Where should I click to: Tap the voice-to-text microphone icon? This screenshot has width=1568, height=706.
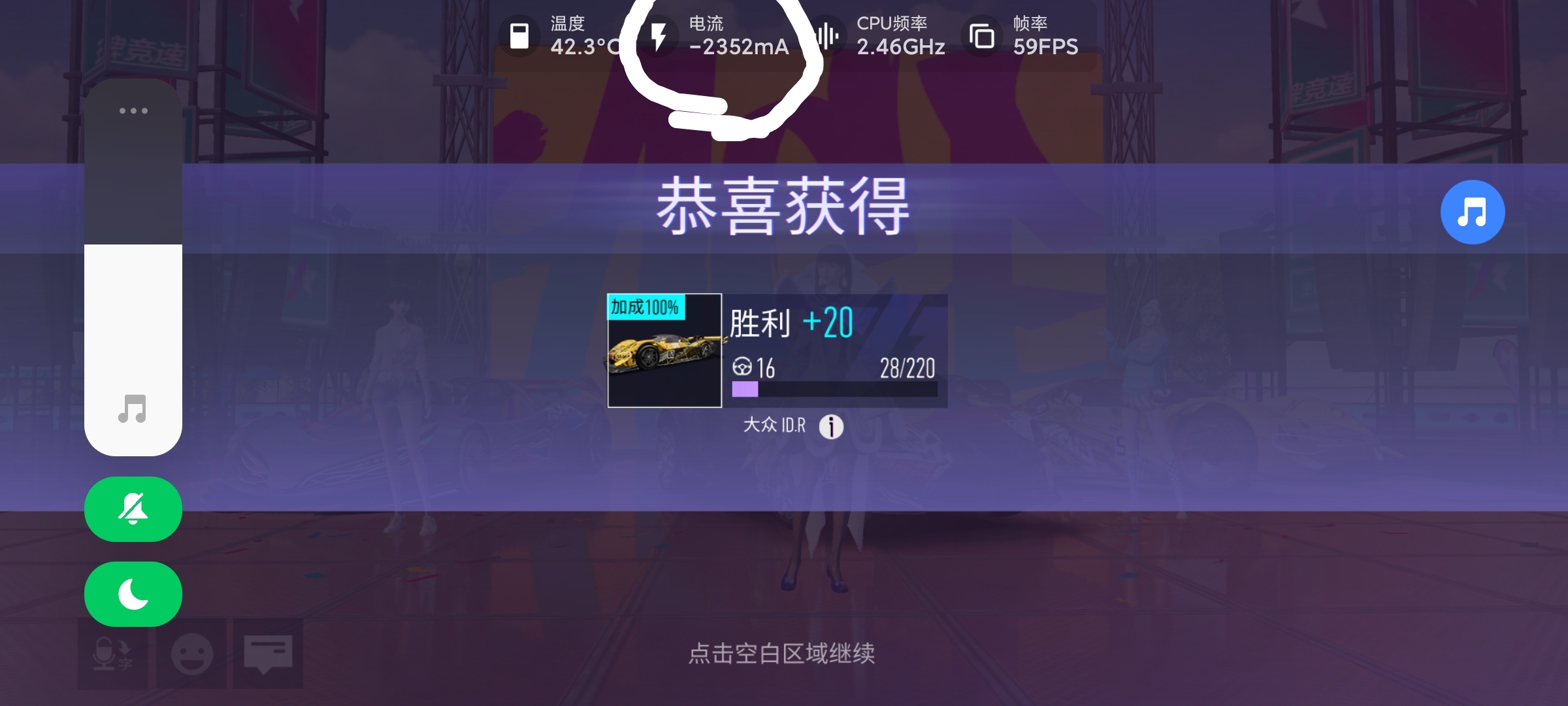(x=112, y=654)
